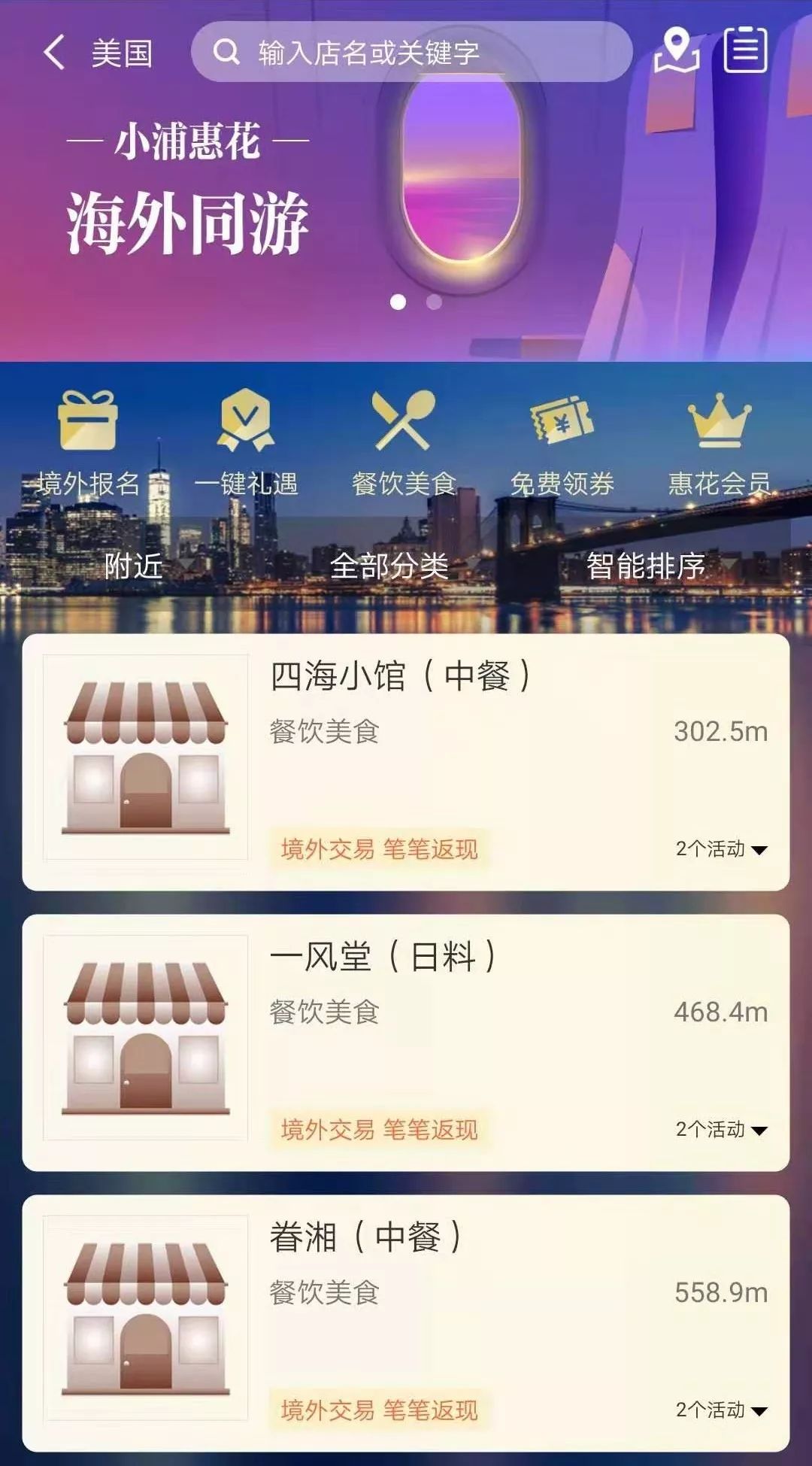Expand the 智能排序 sorting filter
The image size is (812, 1466).
pyautogui.click(x=646, y=566)
